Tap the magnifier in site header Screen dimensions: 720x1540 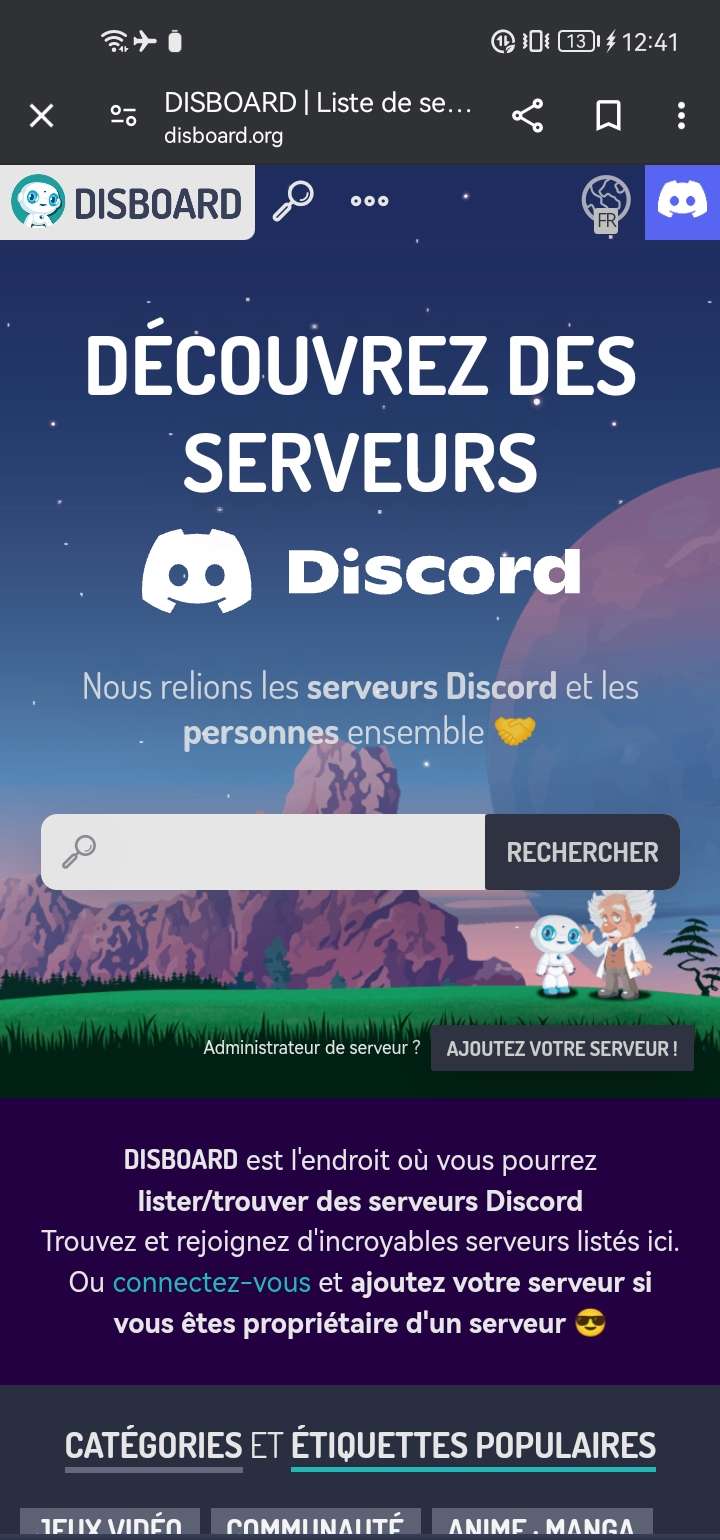293,202
